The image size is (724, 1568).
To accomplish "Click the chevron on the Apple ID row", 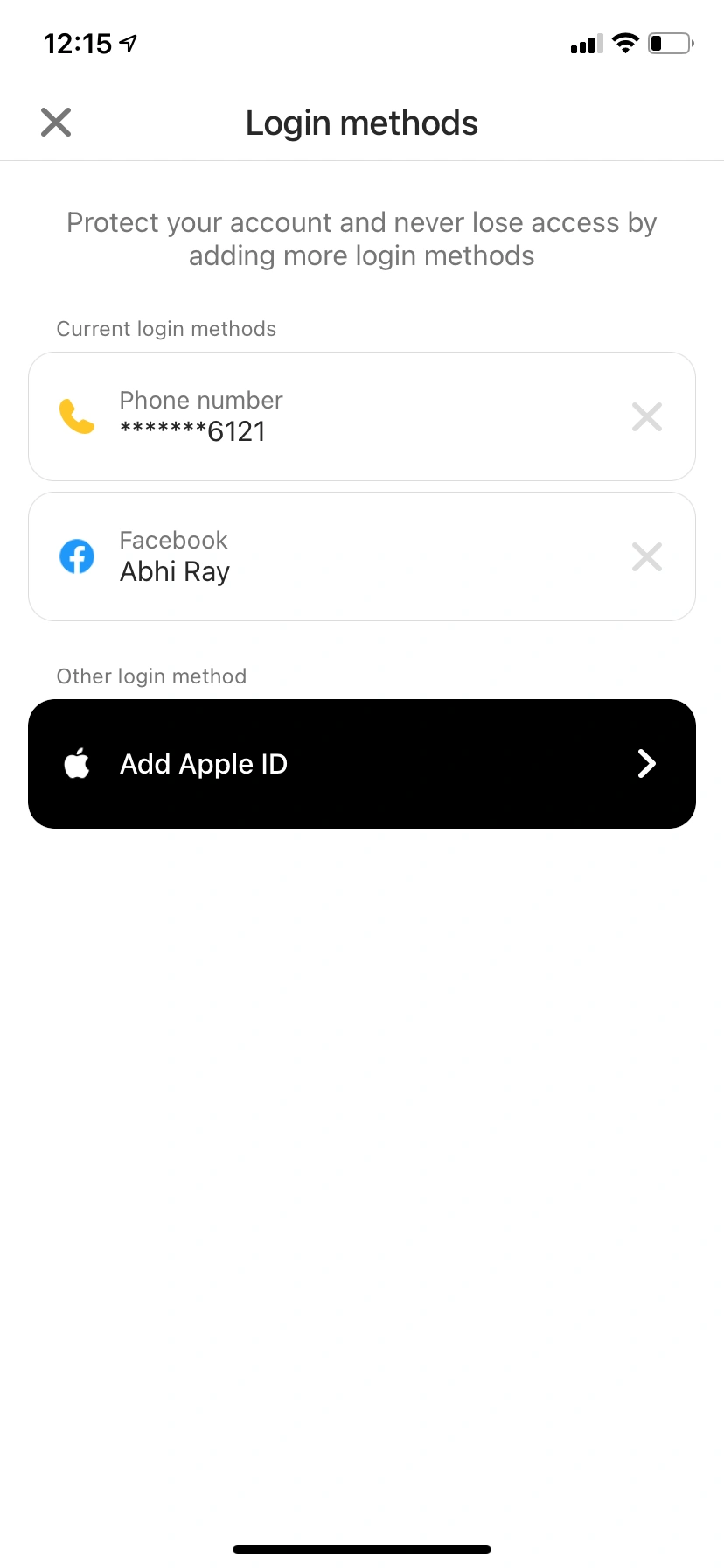I will point(646,763).
